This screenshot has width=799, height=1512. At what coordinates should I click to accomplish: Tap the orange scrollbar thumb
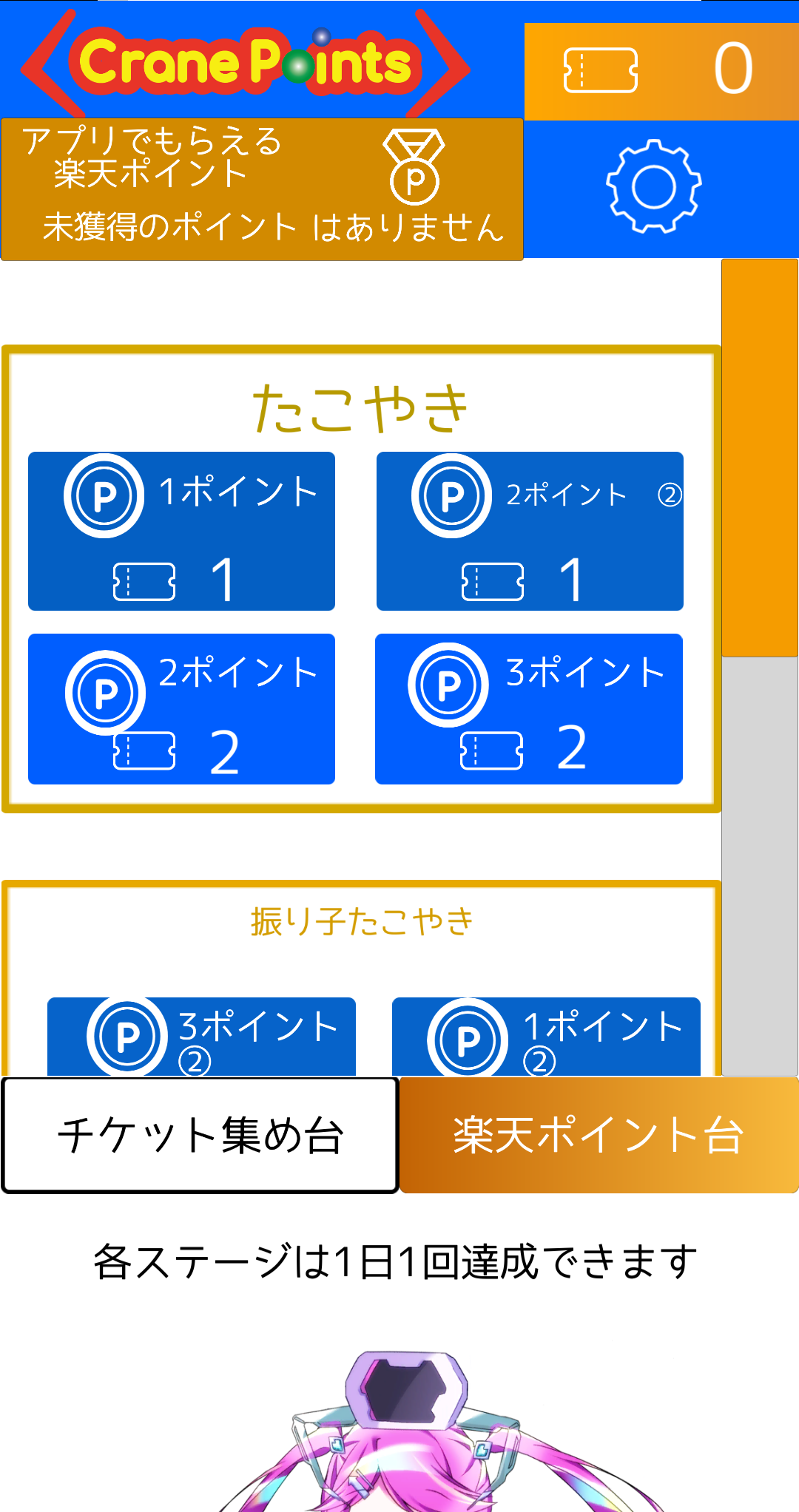pos(759,458)
